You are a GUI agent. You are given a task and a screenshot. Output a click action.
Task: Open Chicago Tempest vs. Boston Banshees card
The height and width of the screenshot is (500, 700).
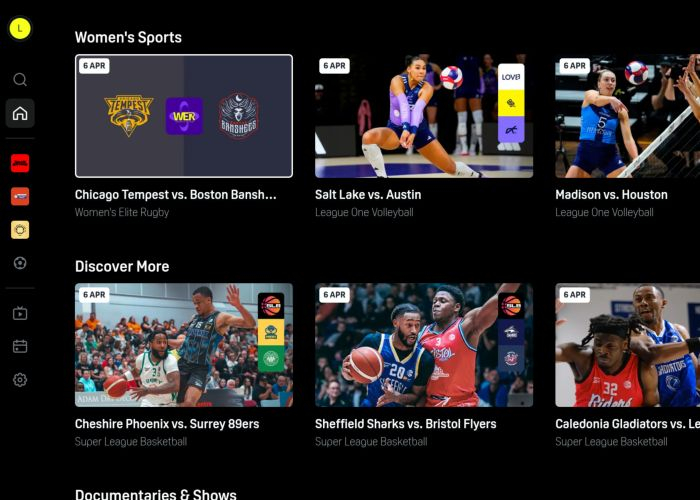184,116
